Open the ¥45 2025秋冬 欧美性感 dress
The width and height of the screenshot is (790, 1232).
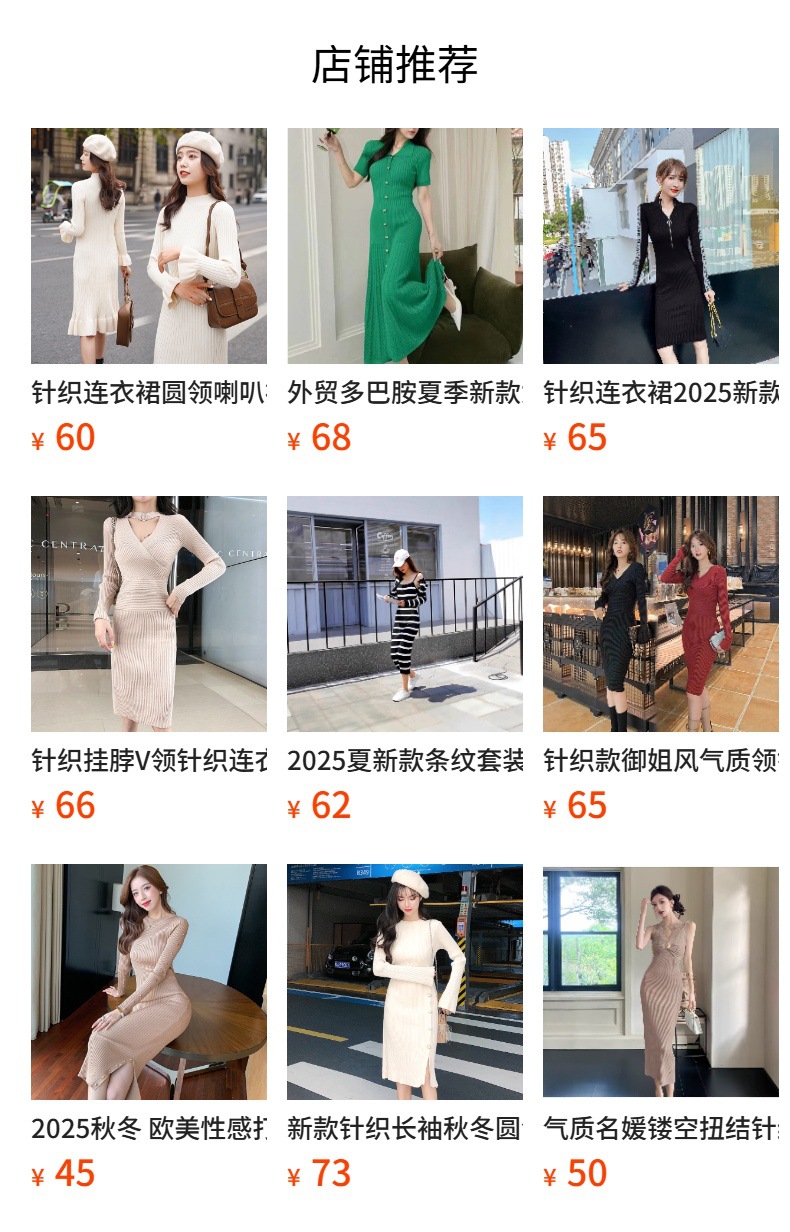click(149, 1028)
